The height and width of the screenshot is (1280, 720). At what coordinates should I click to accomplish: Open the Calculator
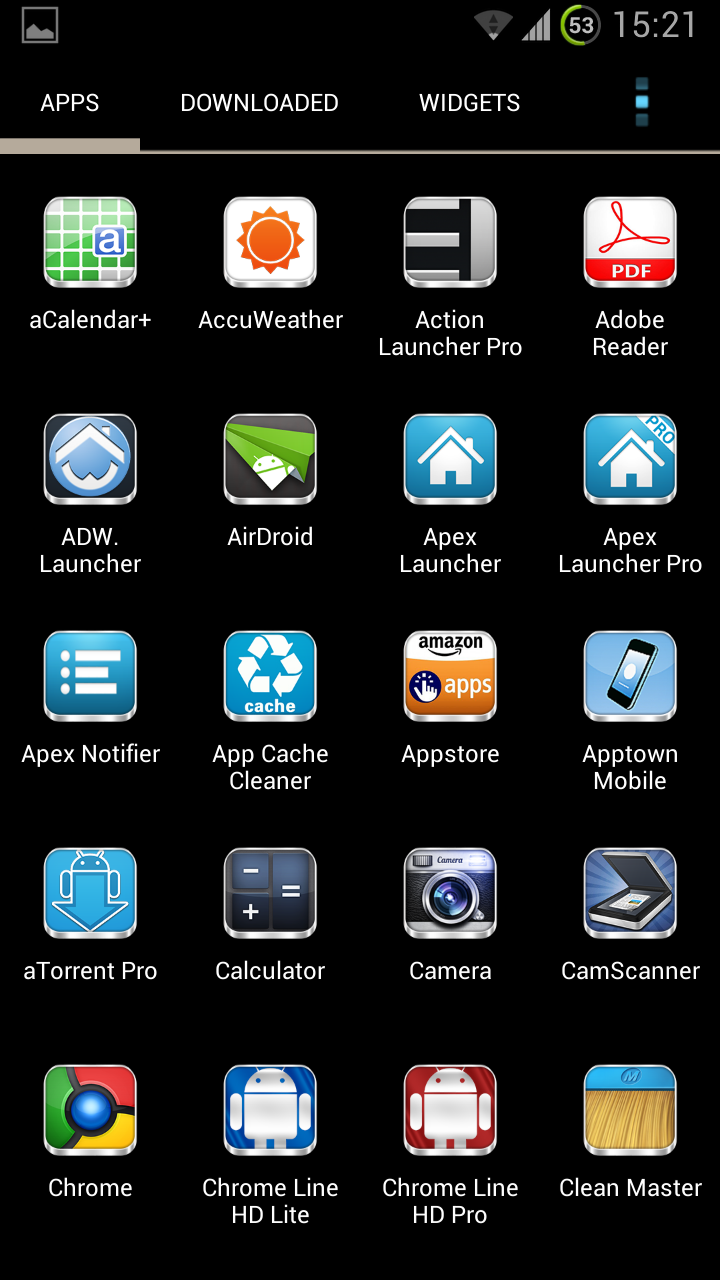[270, 894]
